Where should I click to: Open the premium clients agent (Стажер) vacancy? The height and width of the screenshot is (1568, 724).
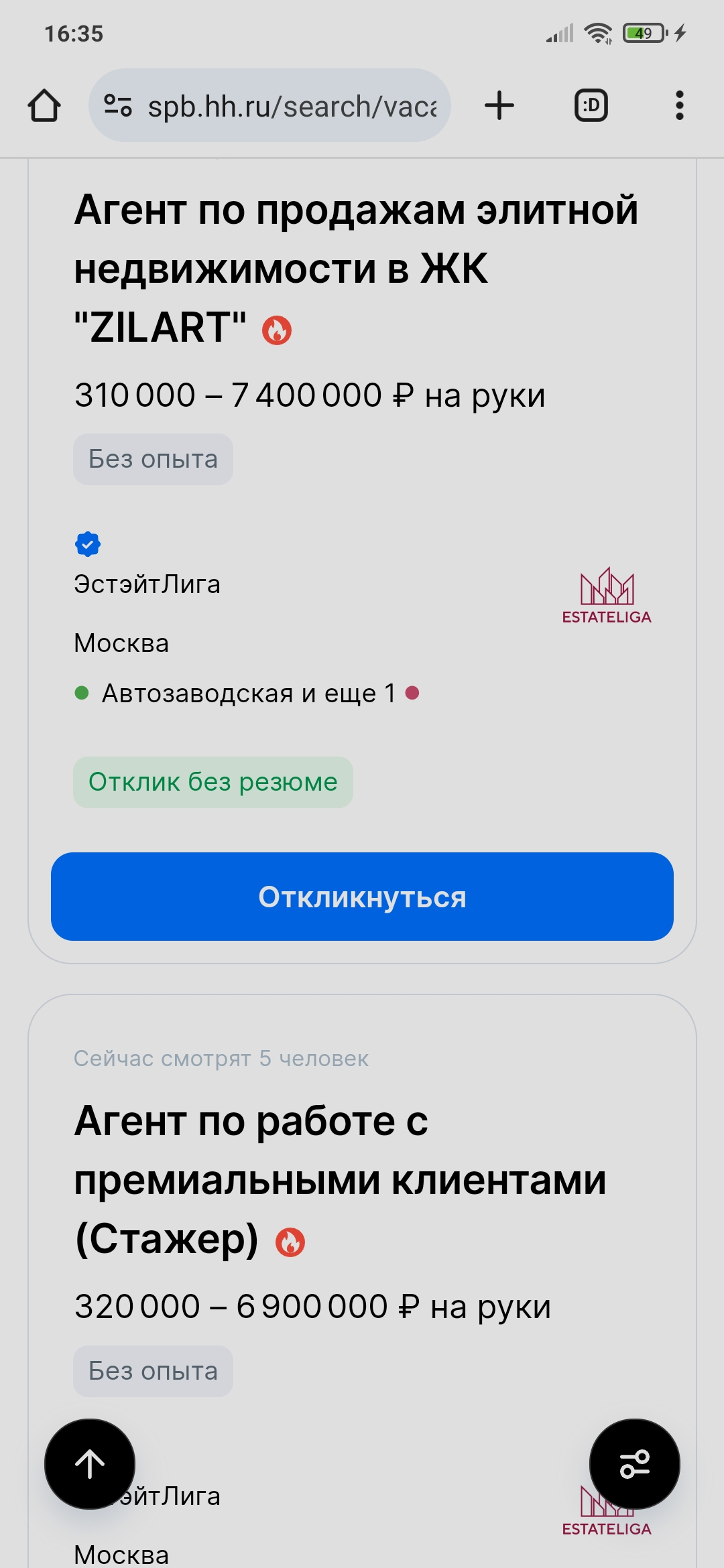[340, 1179]
